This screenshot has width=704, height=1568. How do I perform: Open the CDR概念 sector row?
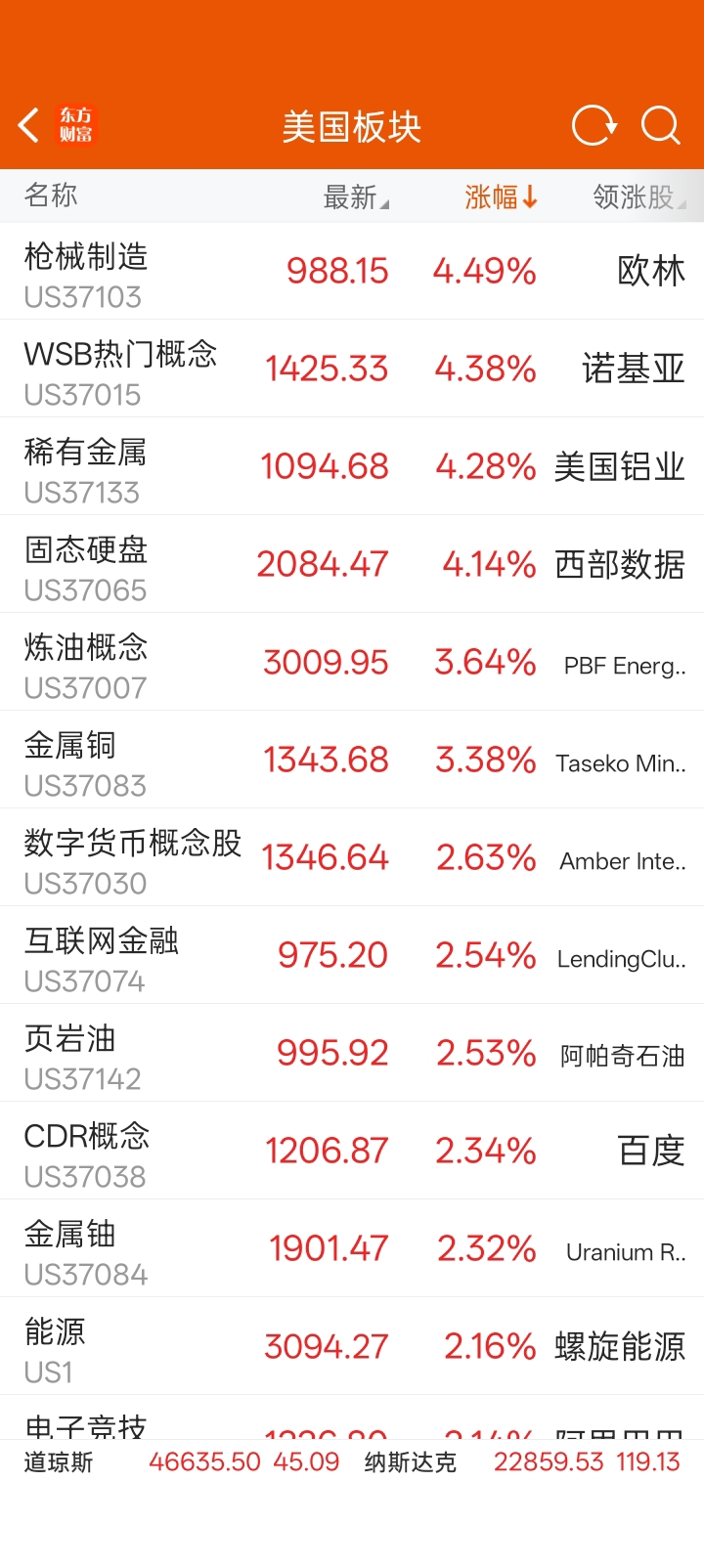(x=352, y=1151)
